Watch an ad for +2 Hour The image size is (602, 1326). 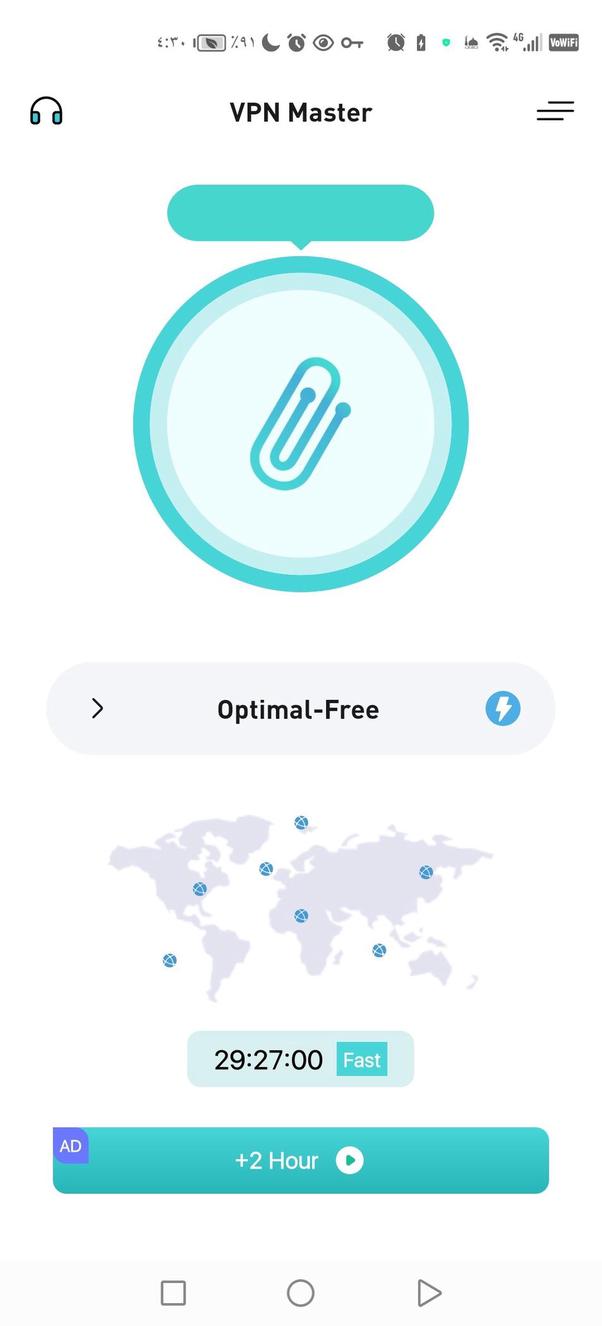301,1160
